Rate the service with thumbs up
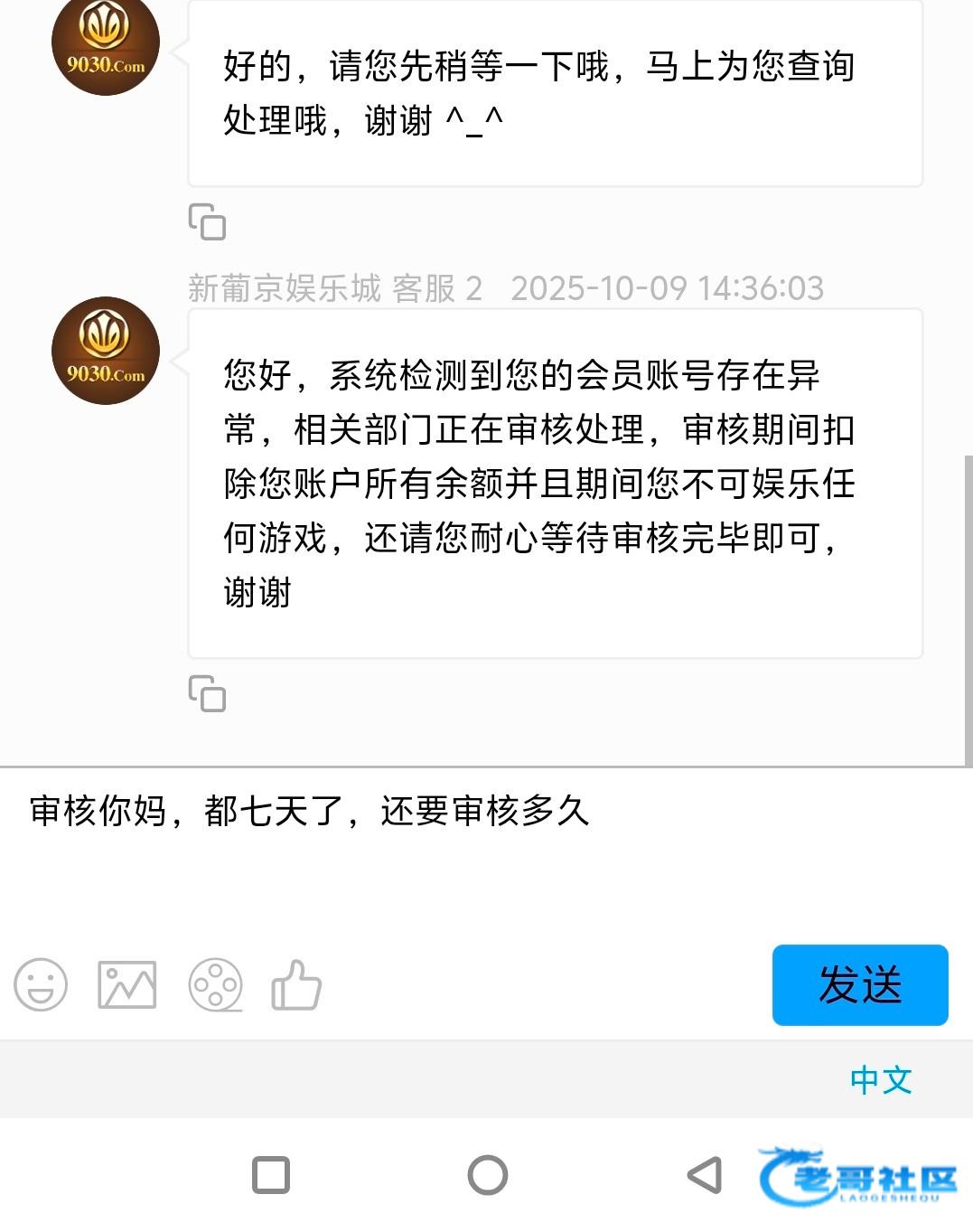 pyautogui.click(x=296, y=984)
